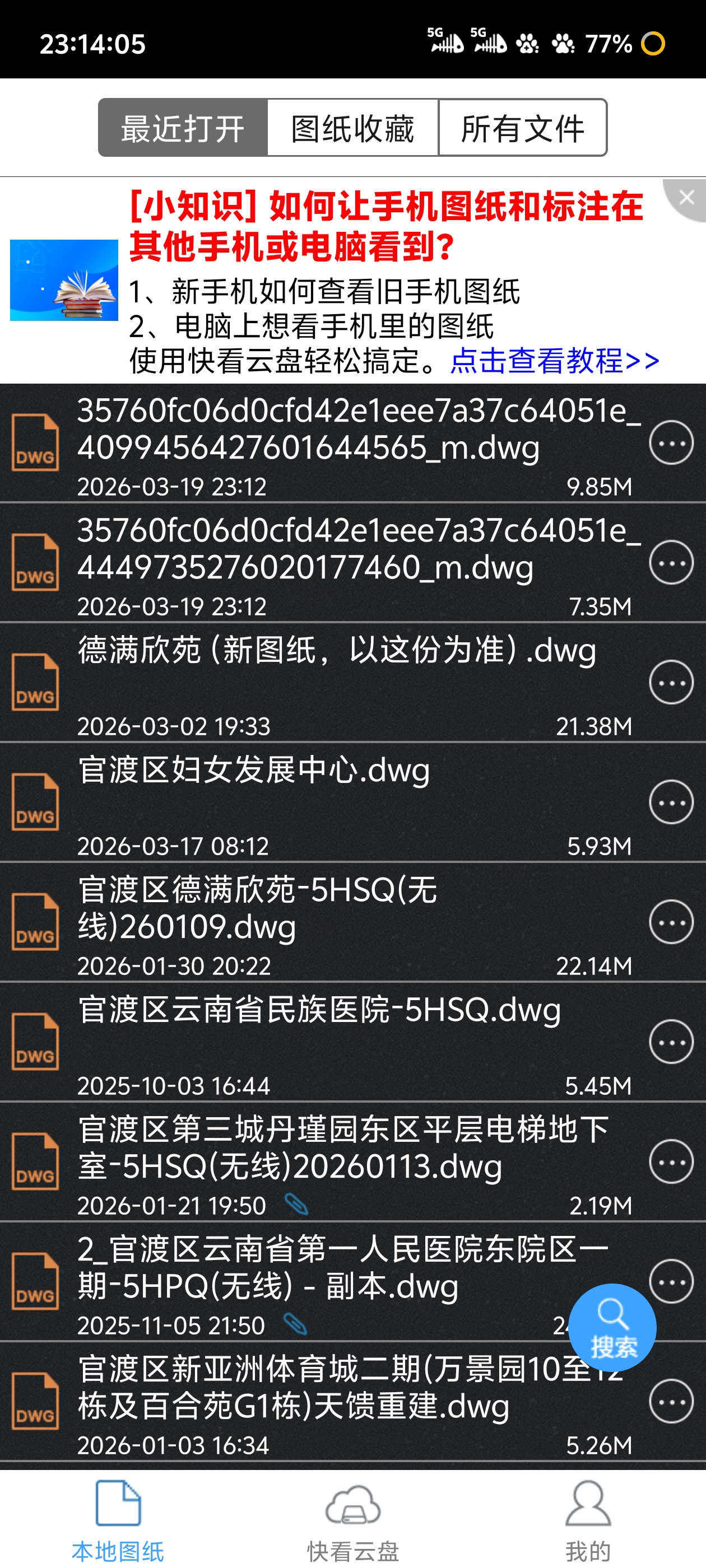Open more options for 4449735276020177460_m.dwg

[671, 562]
